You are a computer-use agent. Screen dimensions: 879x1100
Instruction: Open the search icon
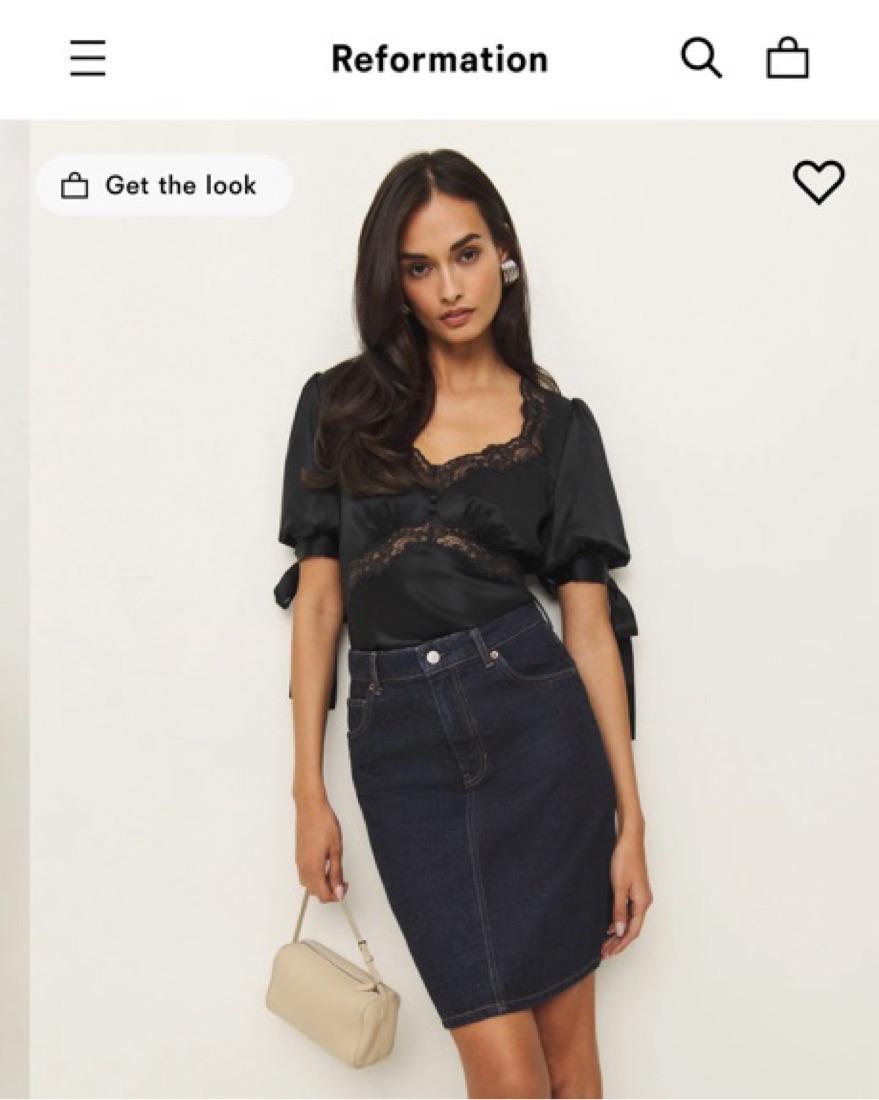701,59
